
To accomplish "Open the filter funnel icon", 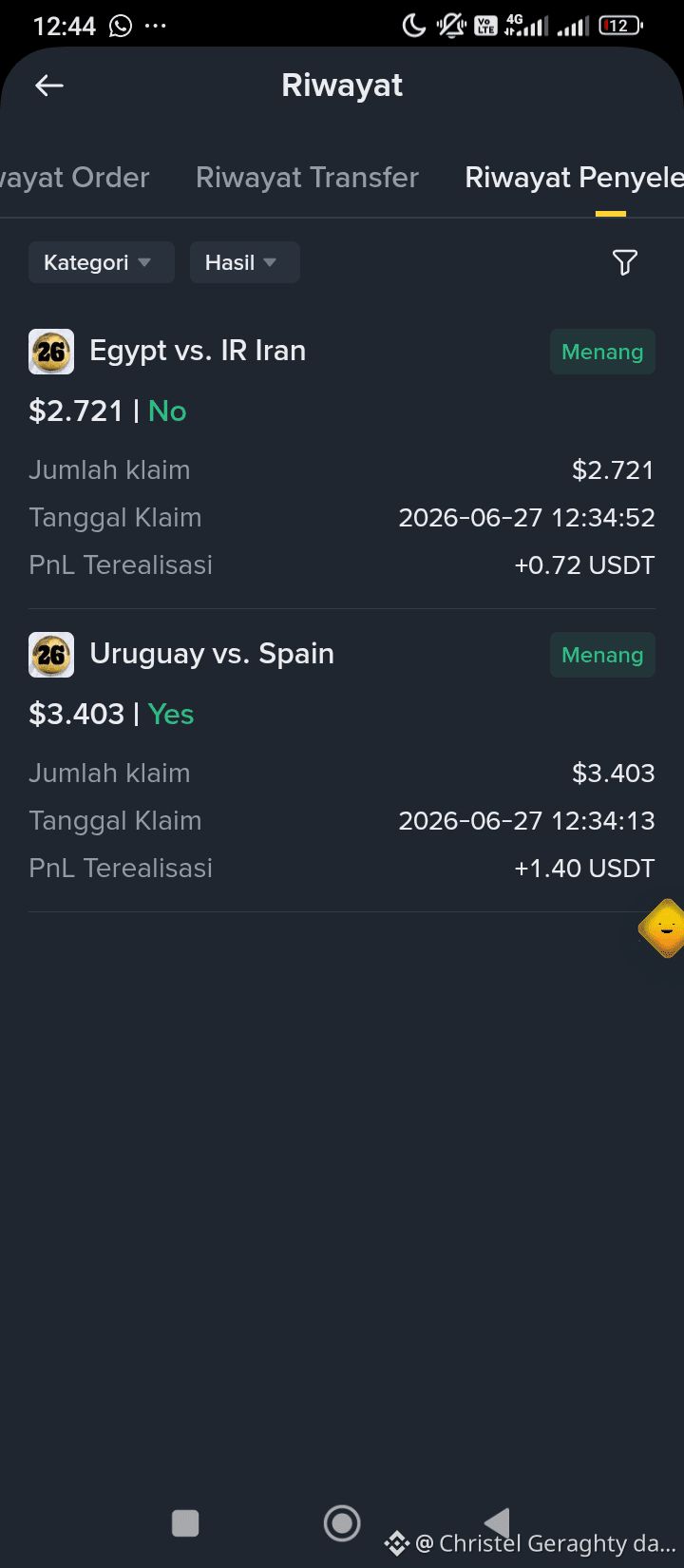I will coord(624,262).
